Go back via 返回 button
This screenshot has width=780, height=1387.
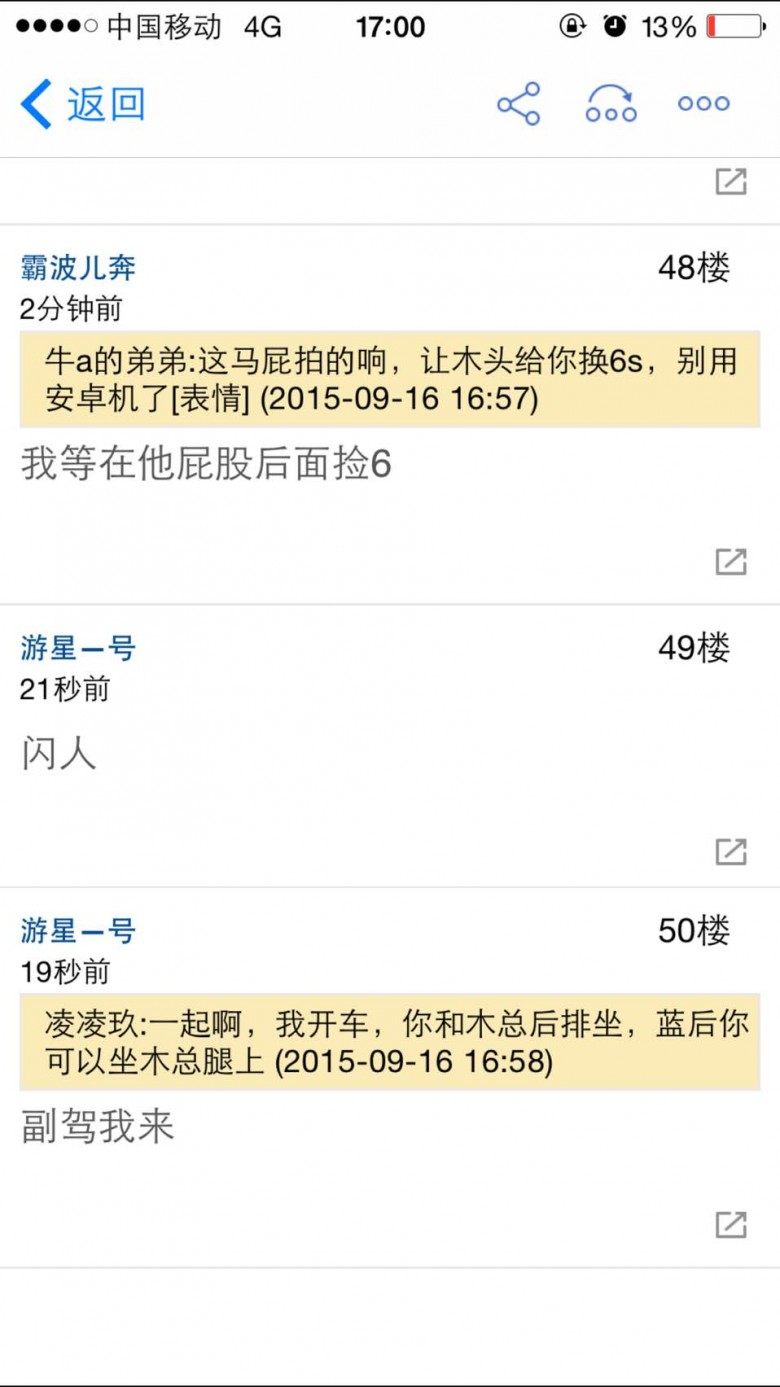(83, 104)
